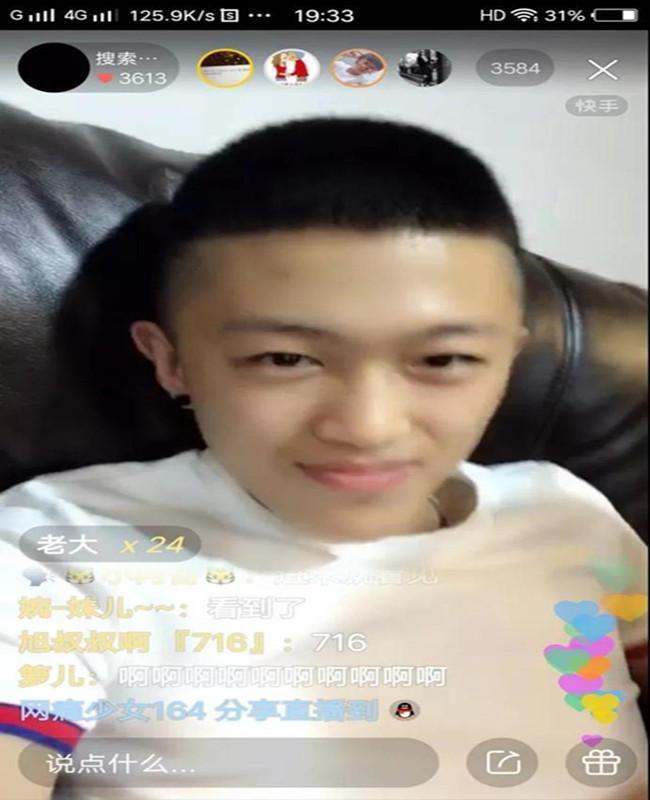Open the gift panel
This screenshot has width=650, height=800.
(x=602, y=763)
